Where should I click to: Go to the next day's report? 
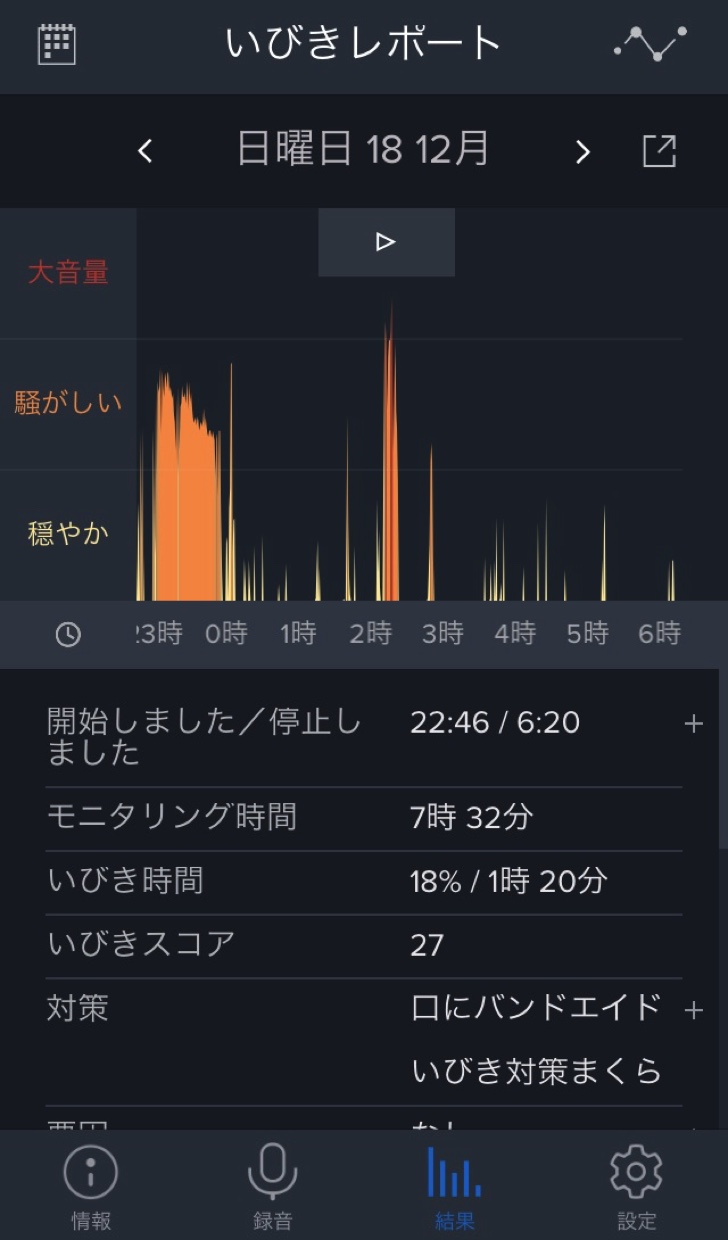583,152
